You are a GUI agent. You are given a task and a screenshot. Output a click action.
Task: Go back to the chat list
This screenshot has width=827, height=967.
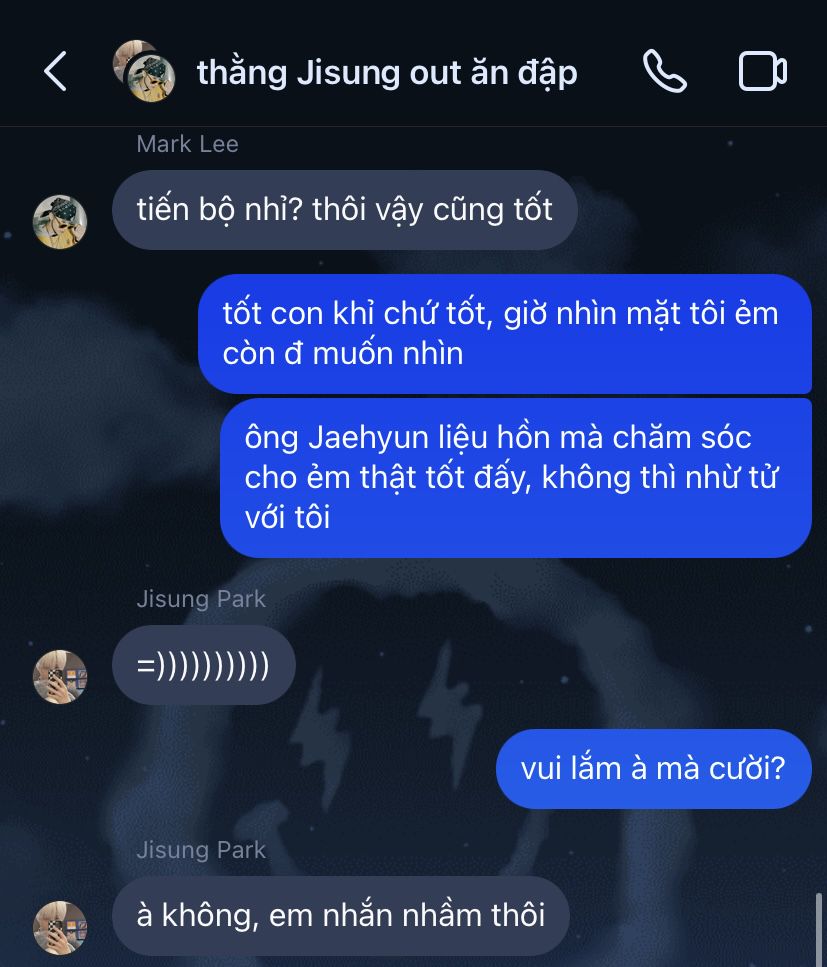point(56,72)
